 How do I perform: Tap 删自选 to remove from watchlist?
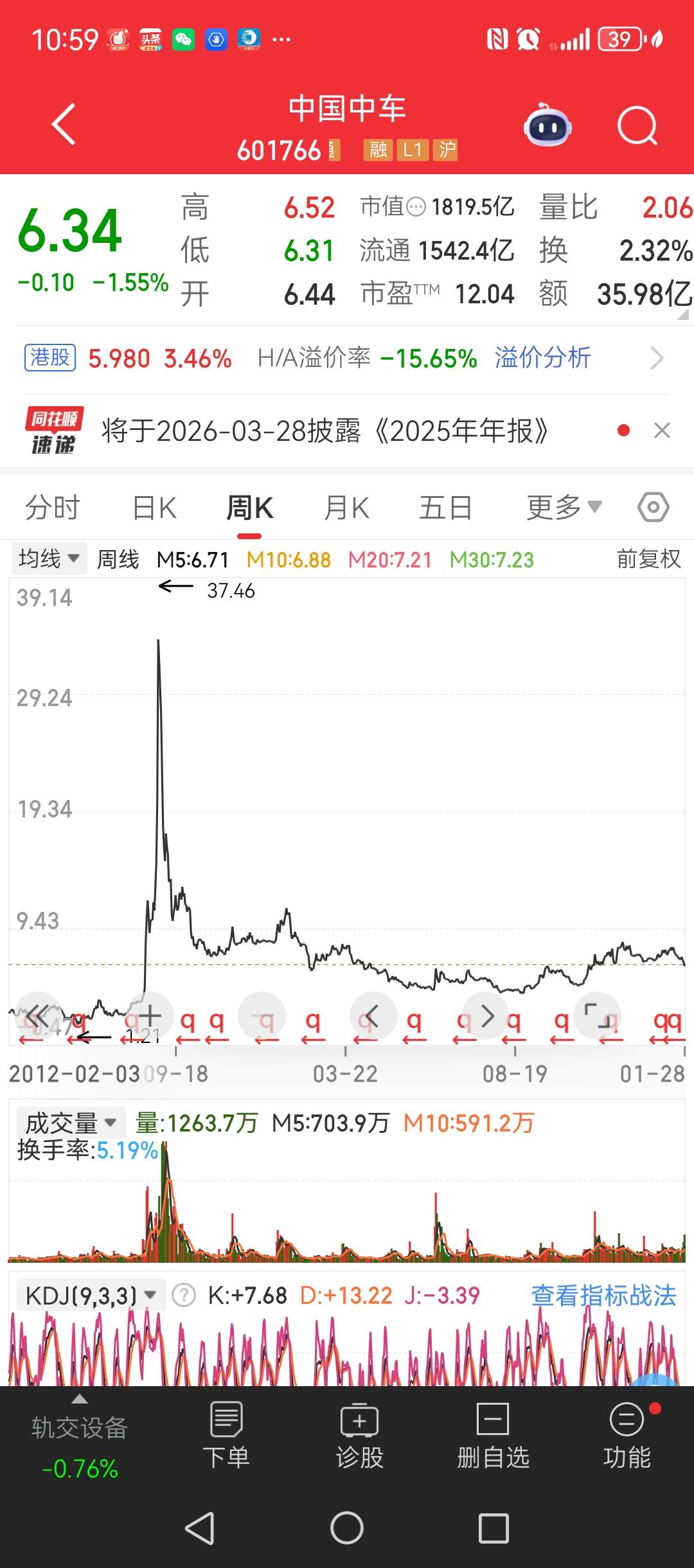(x=492, y=1429)
